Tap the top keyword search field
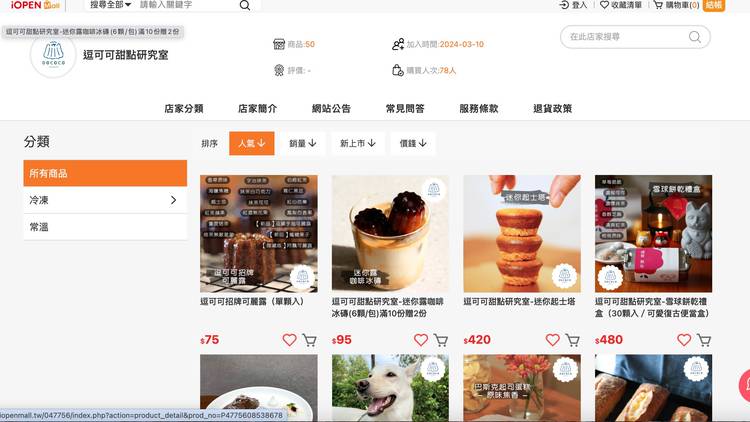The width and height of the screenshot is (750, 422). pos(185,5)
